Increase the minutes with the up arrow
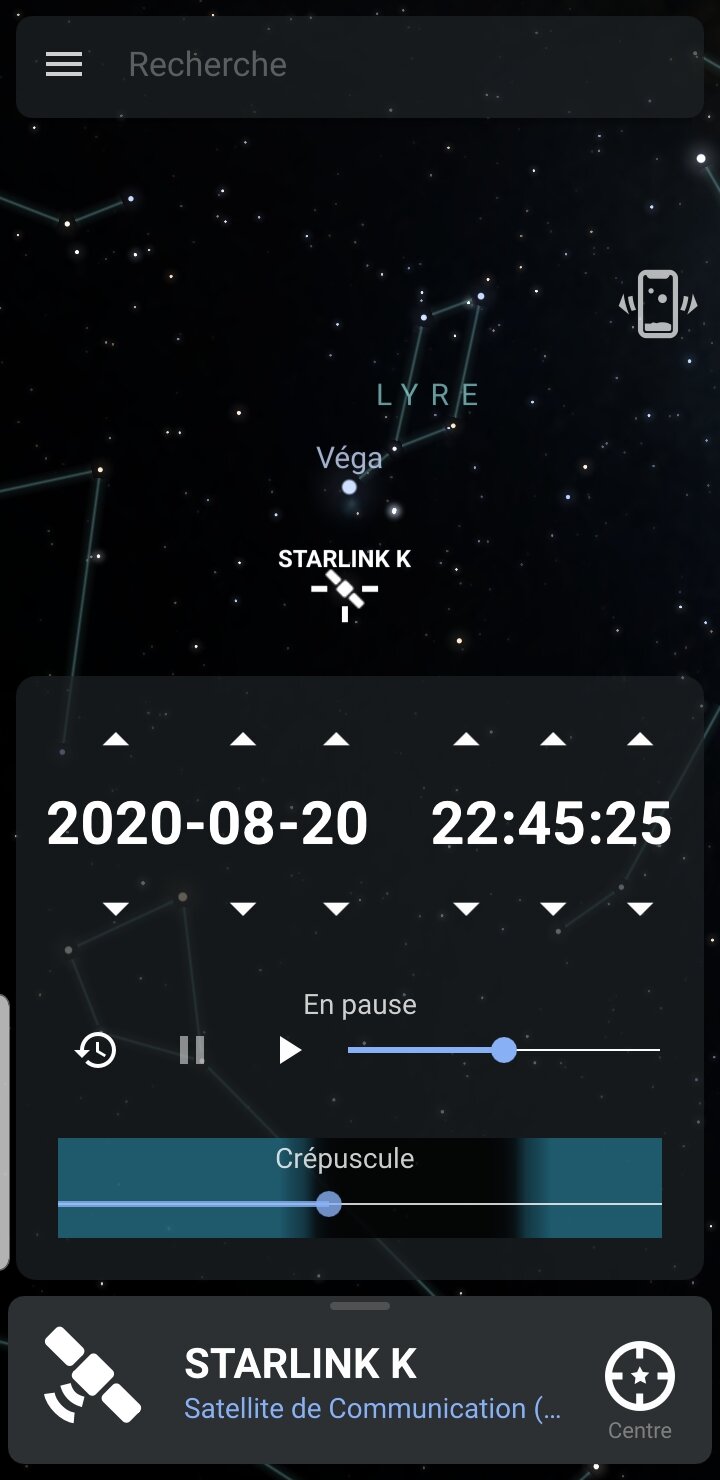Screen dimensions: 720x1480 (553, 740)
